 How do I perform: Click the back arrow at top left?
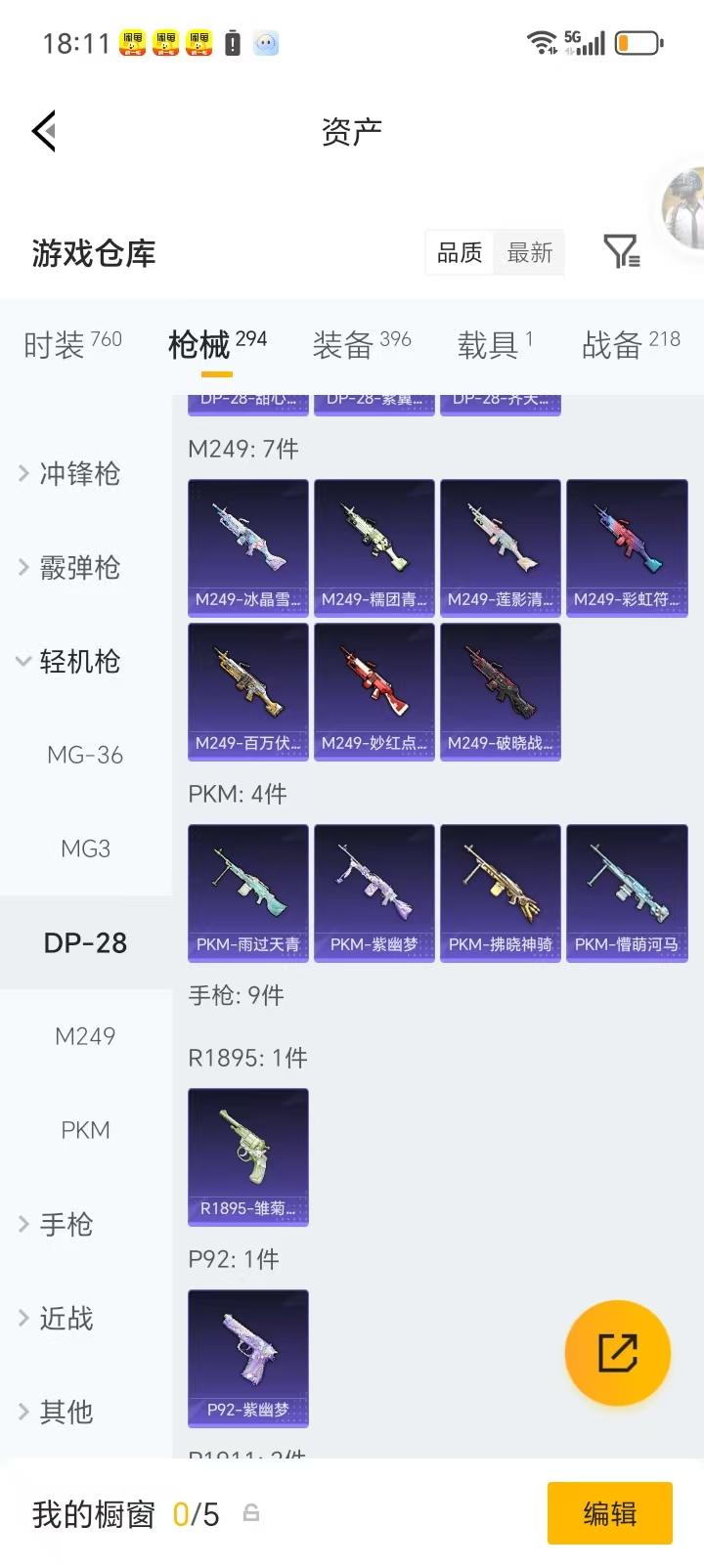click(43, 130)
